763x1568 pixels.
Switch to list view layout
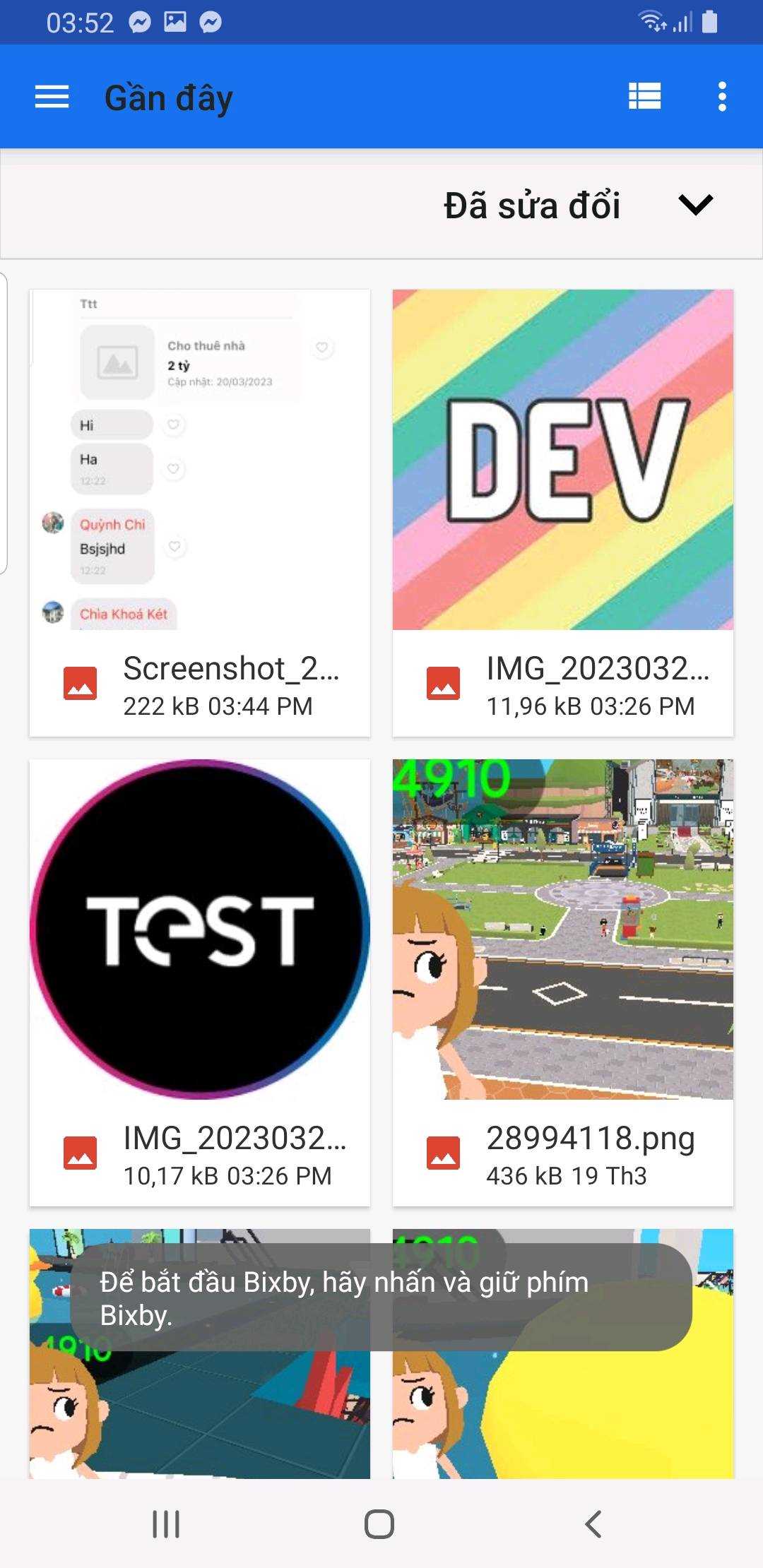click(x=644, y=97)
